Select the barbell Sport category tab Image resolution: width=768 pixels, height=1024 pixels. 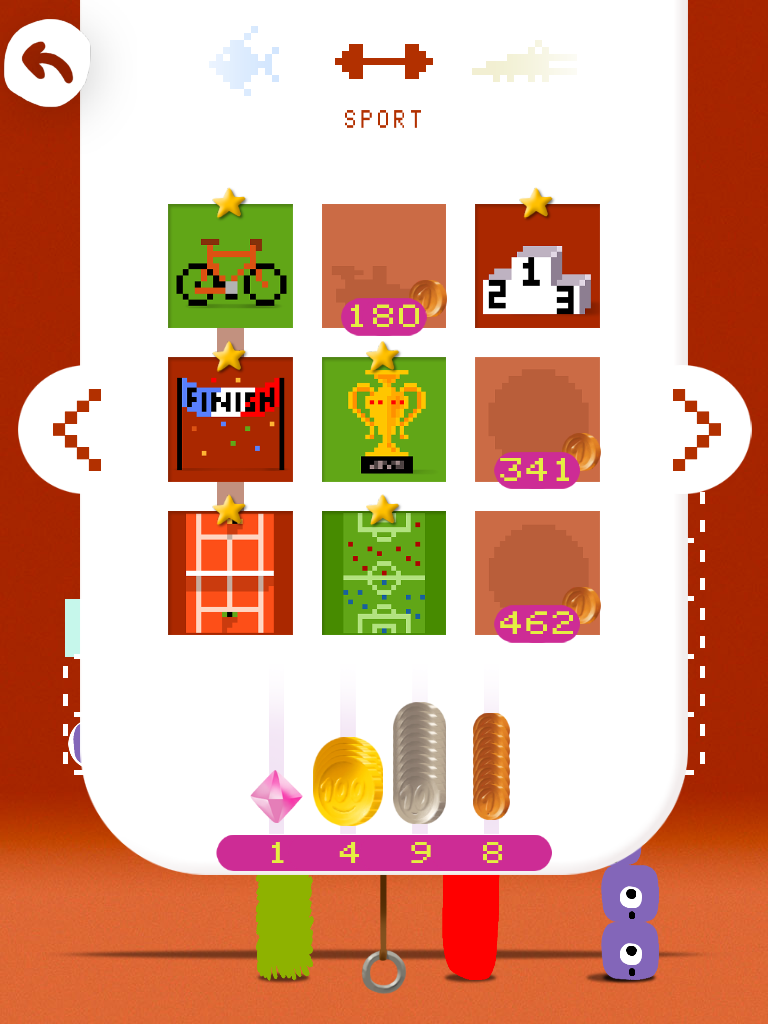tap(383, 61)
